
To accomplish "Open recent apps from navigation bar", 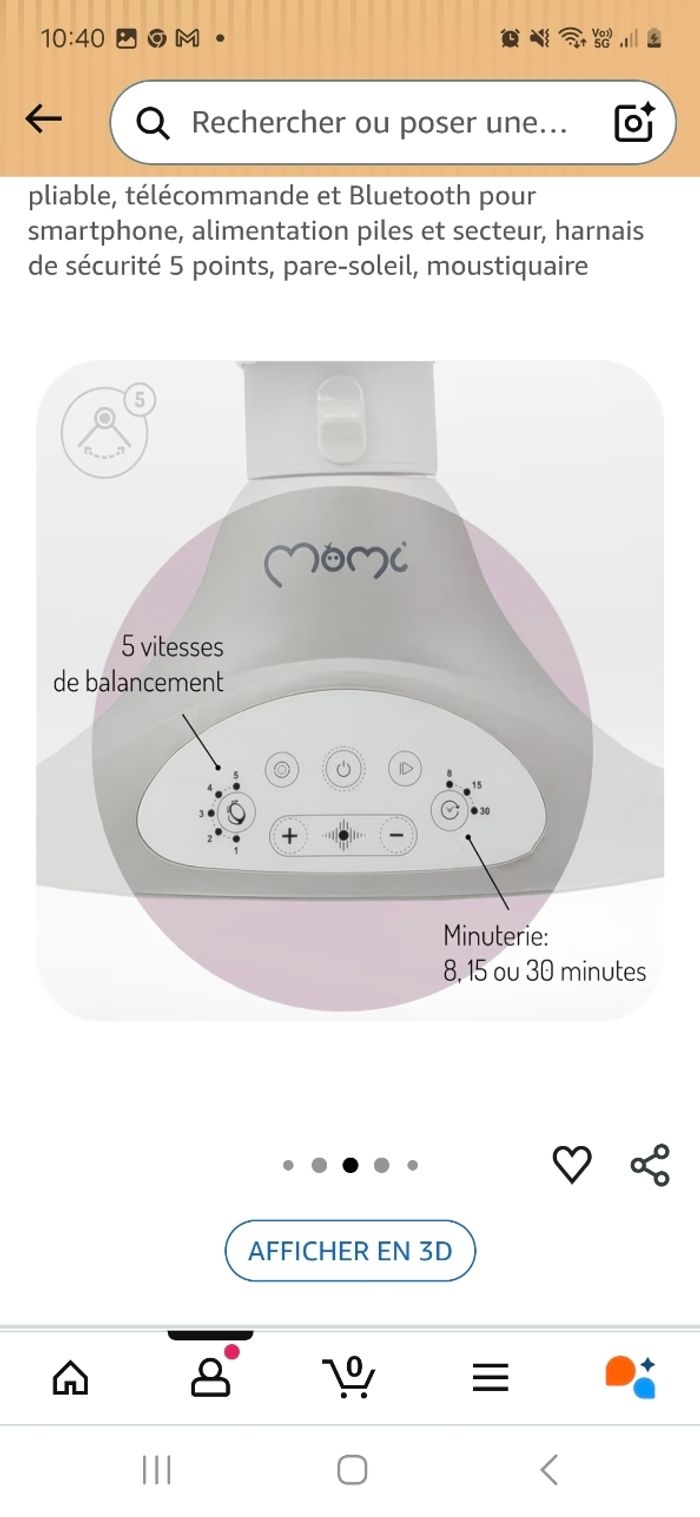I will (157, 1470).
